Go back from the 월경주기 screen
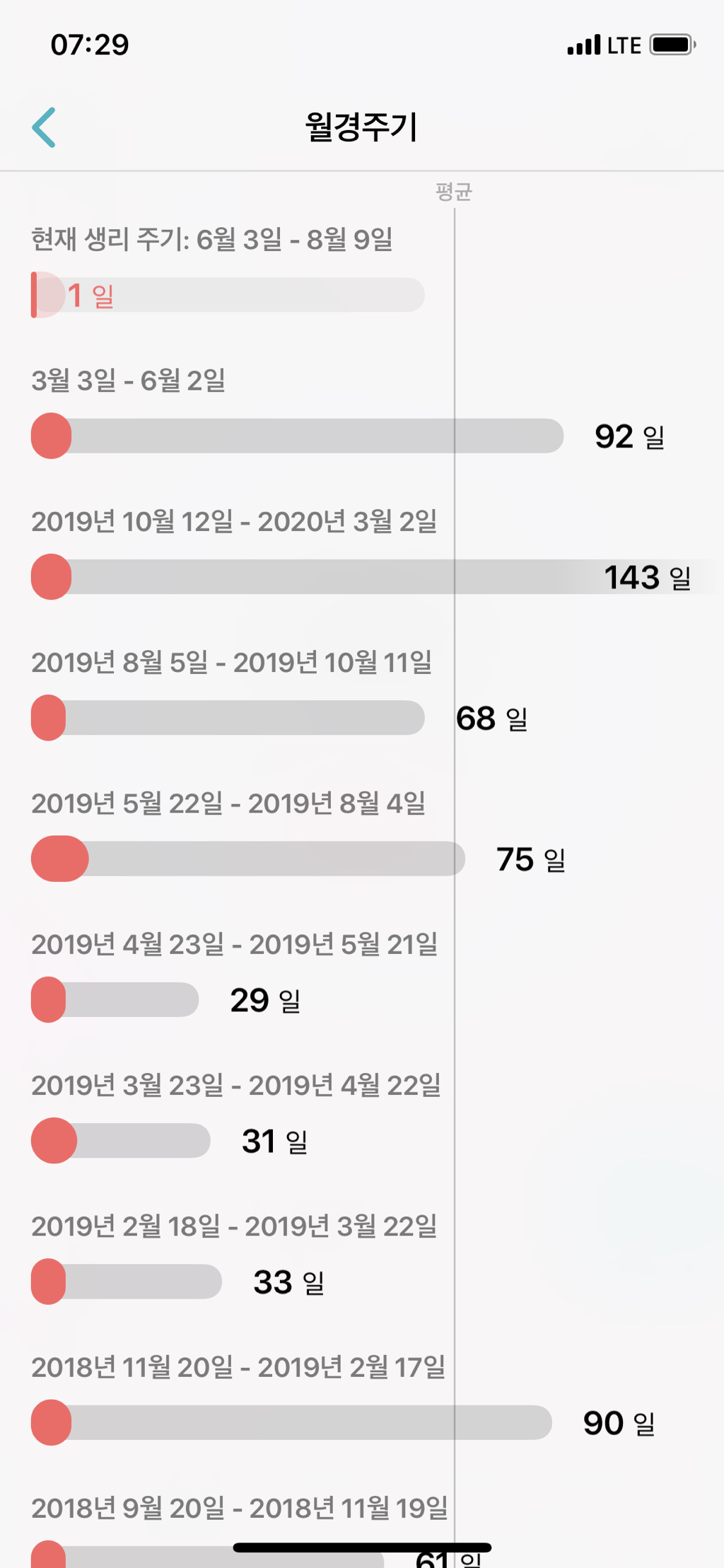 pyautogui.click(x=44, y=127)
